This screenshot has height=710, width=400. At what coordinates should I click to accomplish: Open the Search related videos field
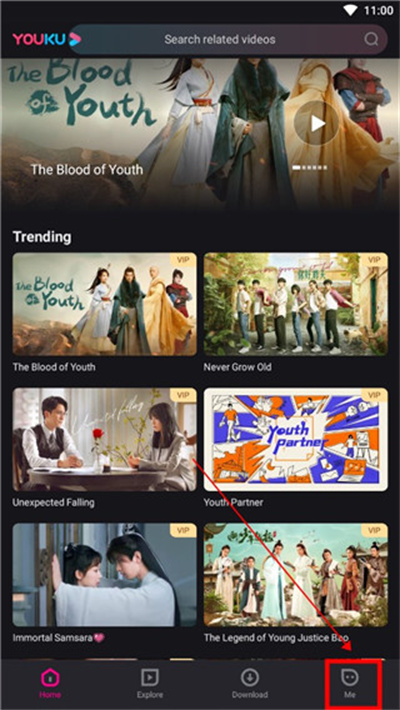[228, 39]
